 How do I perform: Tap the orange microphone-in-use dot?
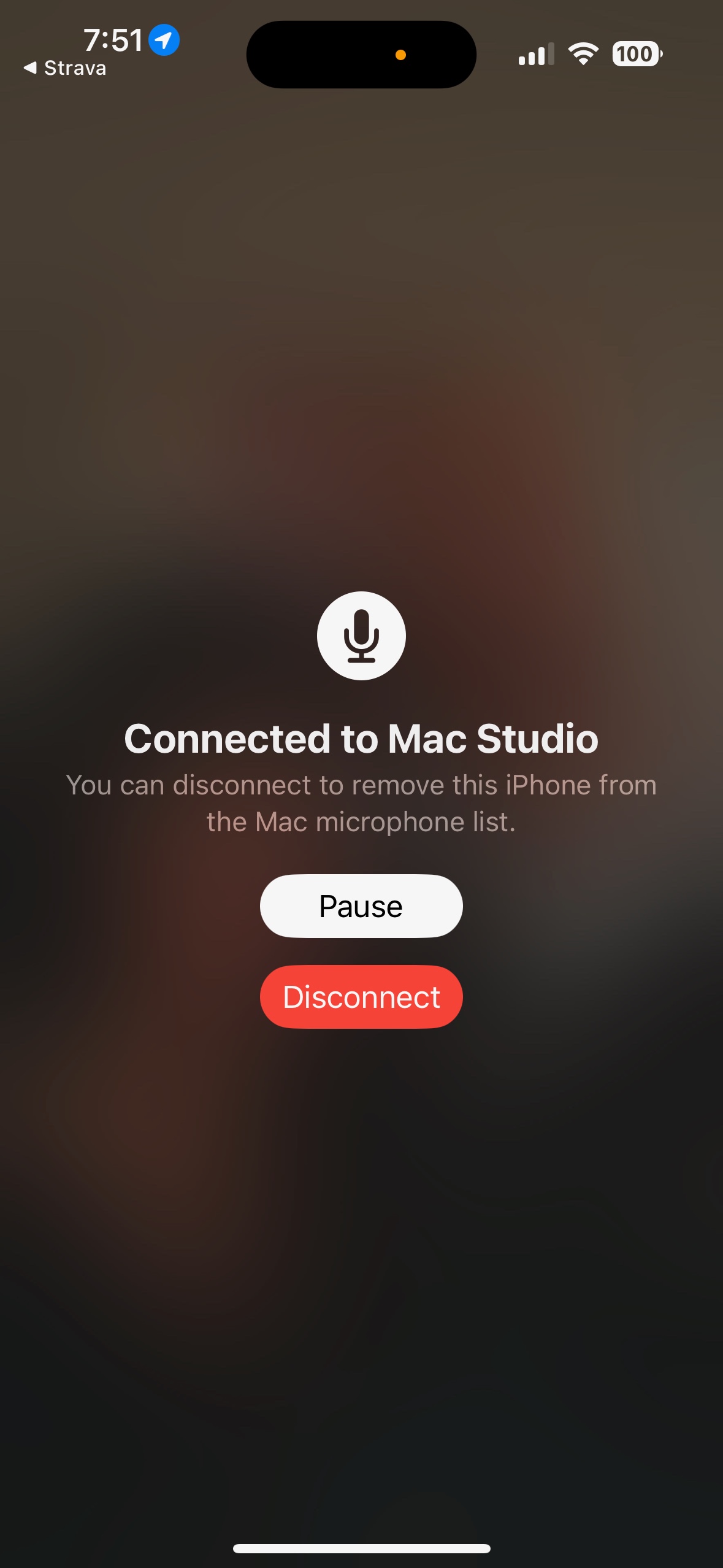402,54
